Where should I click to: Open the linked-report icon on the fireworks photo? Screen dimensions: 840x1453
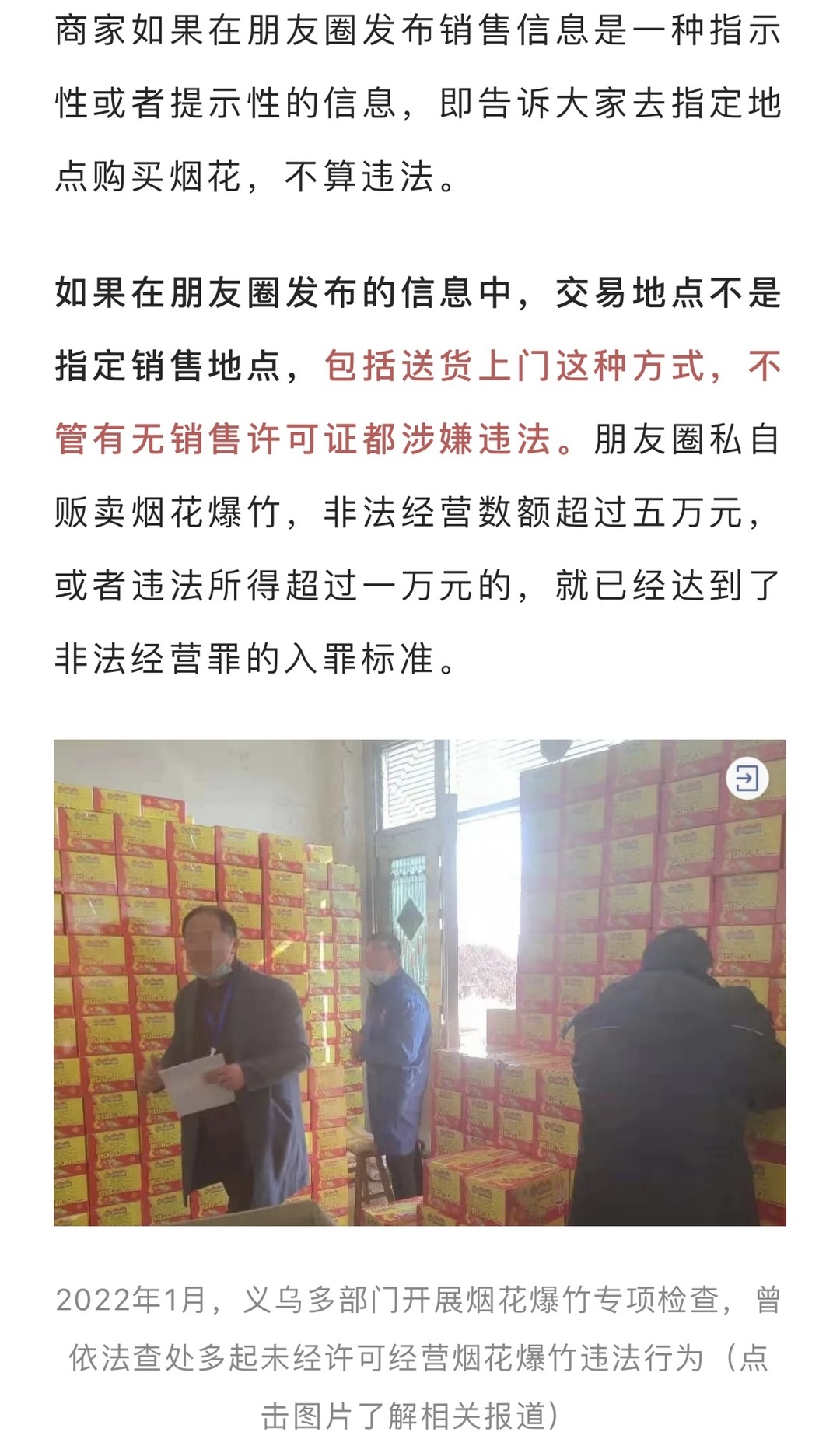pyautogui.click(x=747, y=779)
